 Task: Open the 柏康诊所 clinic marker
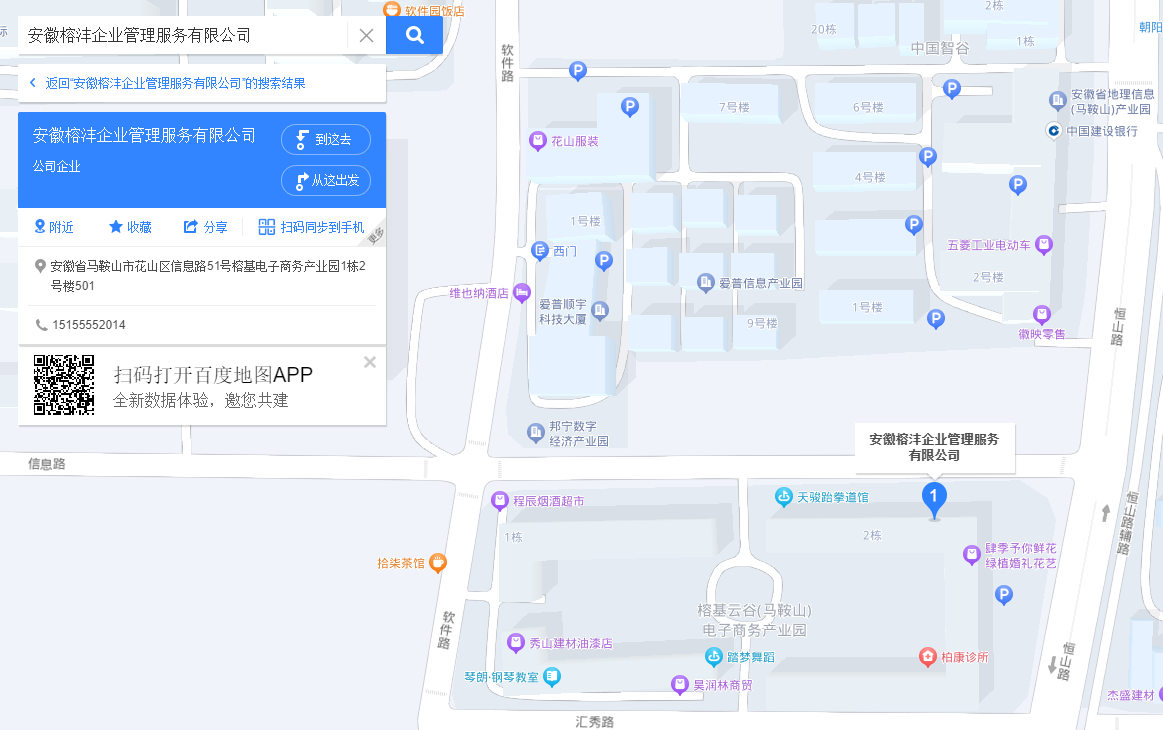click(928, 657)
